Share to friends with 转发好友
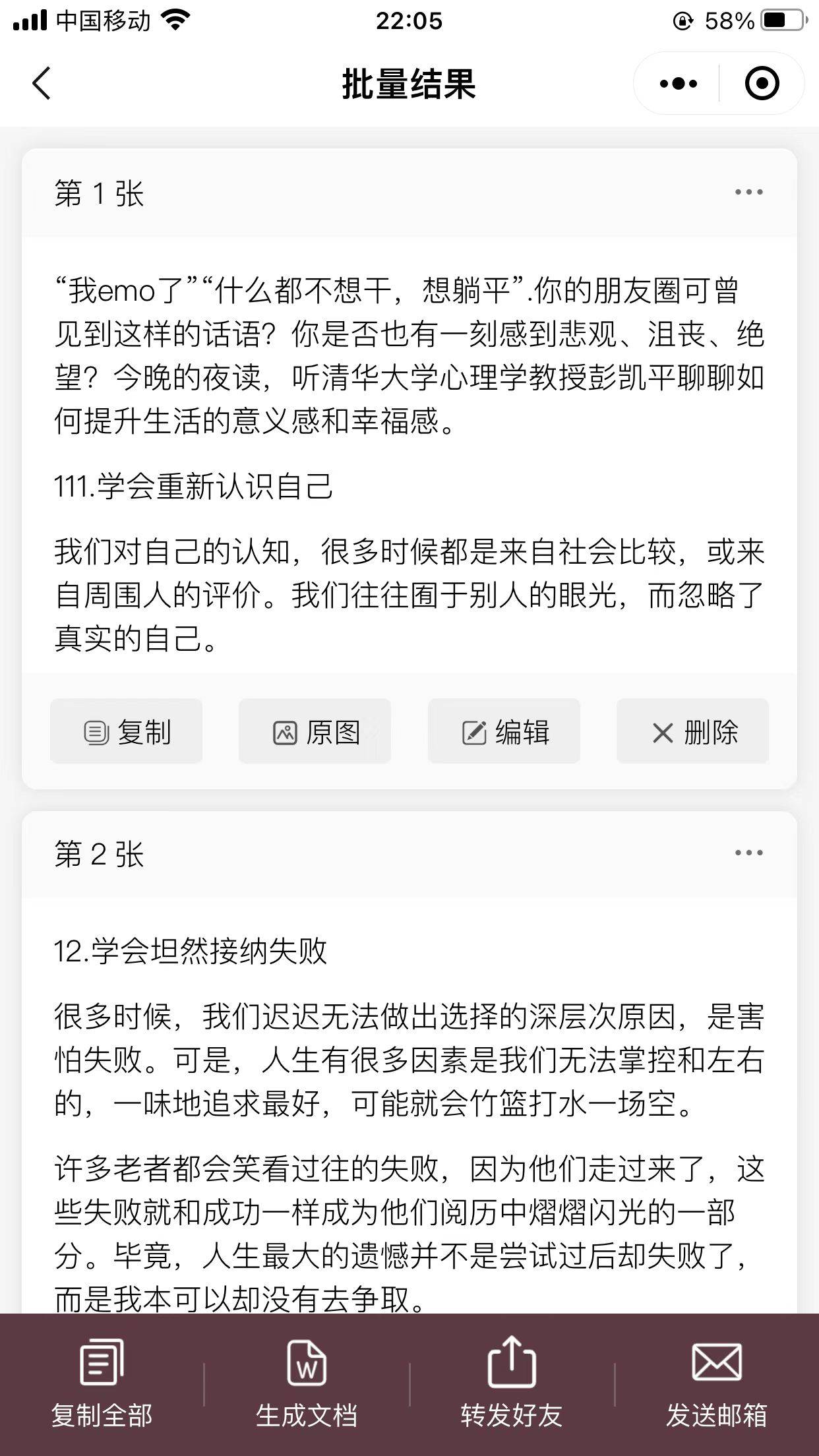 (x=512, y=1383)
